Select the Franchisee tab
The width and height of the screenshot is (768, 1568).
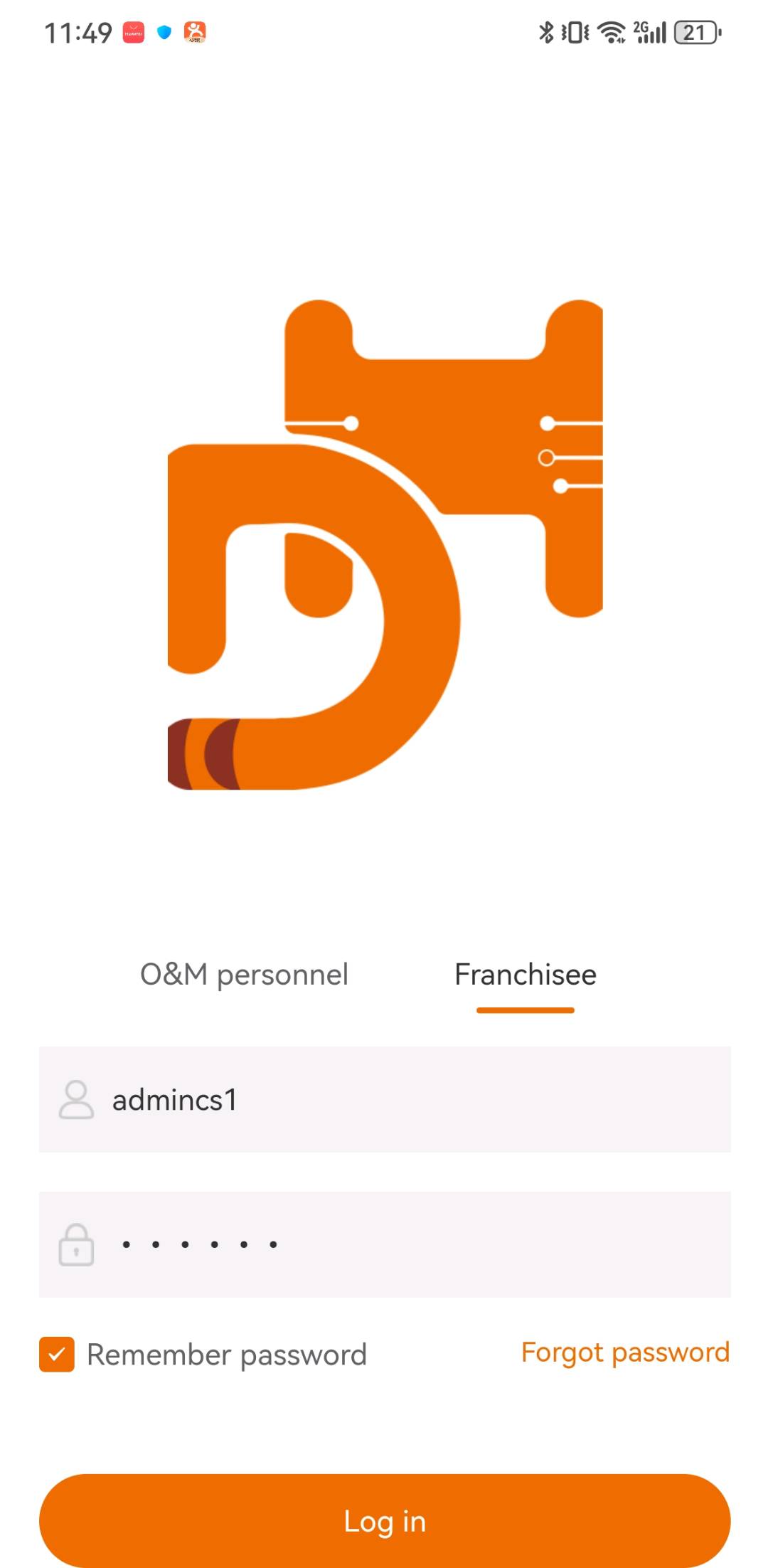(525, 975)
